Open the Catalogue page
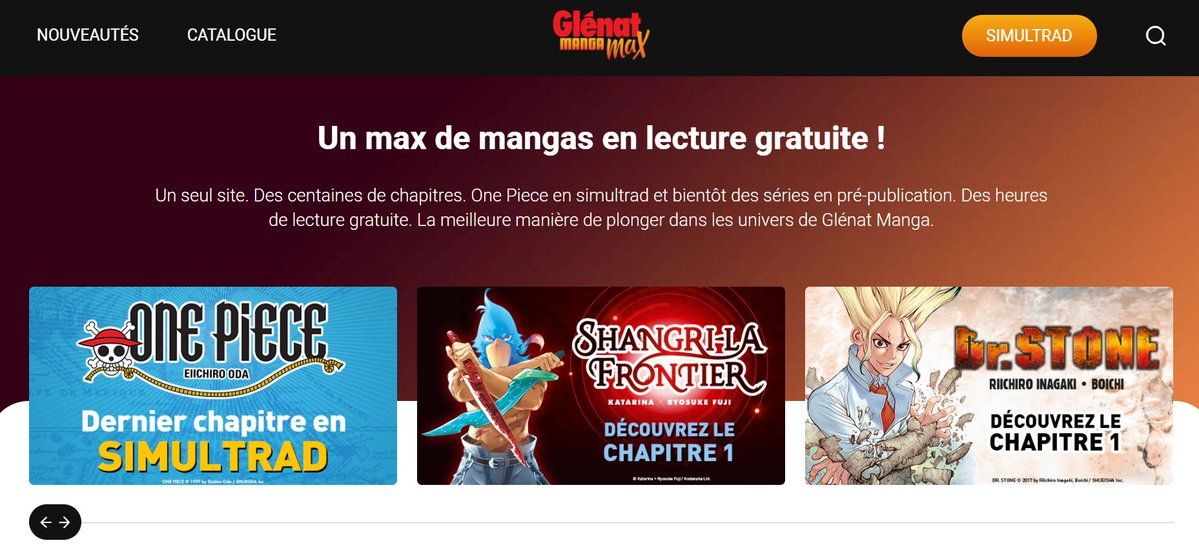 click(231, 35)
